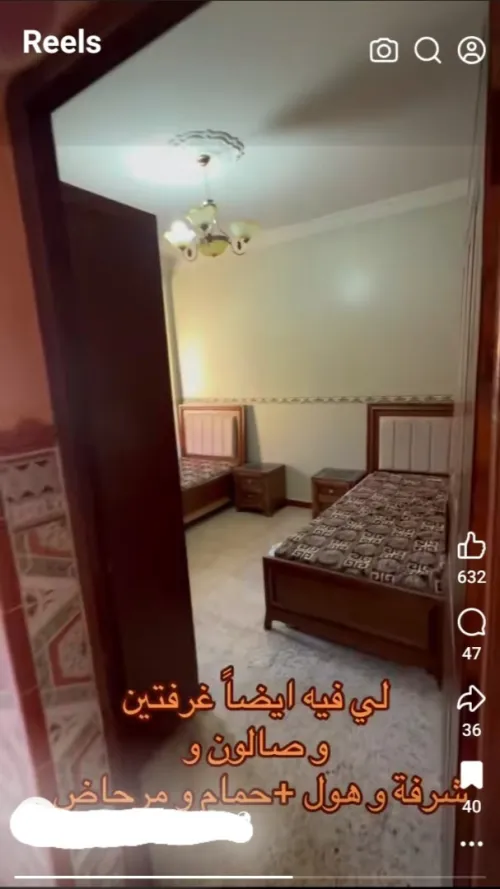Share this reel
Image resolution: width=500 pixels, height=889 pixels.
(x=472, y=698)
